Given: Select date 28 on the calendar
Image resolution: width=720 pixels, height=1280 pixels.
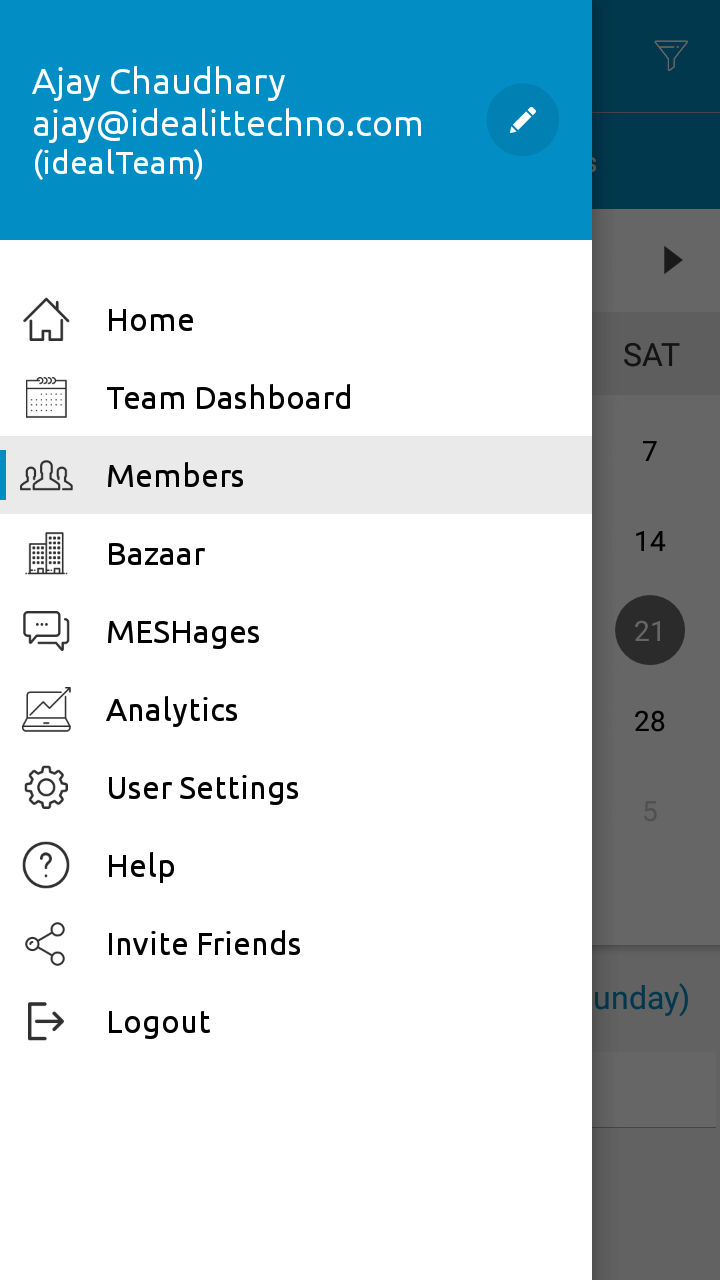Looking at the screenshot, I should pyautogui.click(x=650, y=721).
